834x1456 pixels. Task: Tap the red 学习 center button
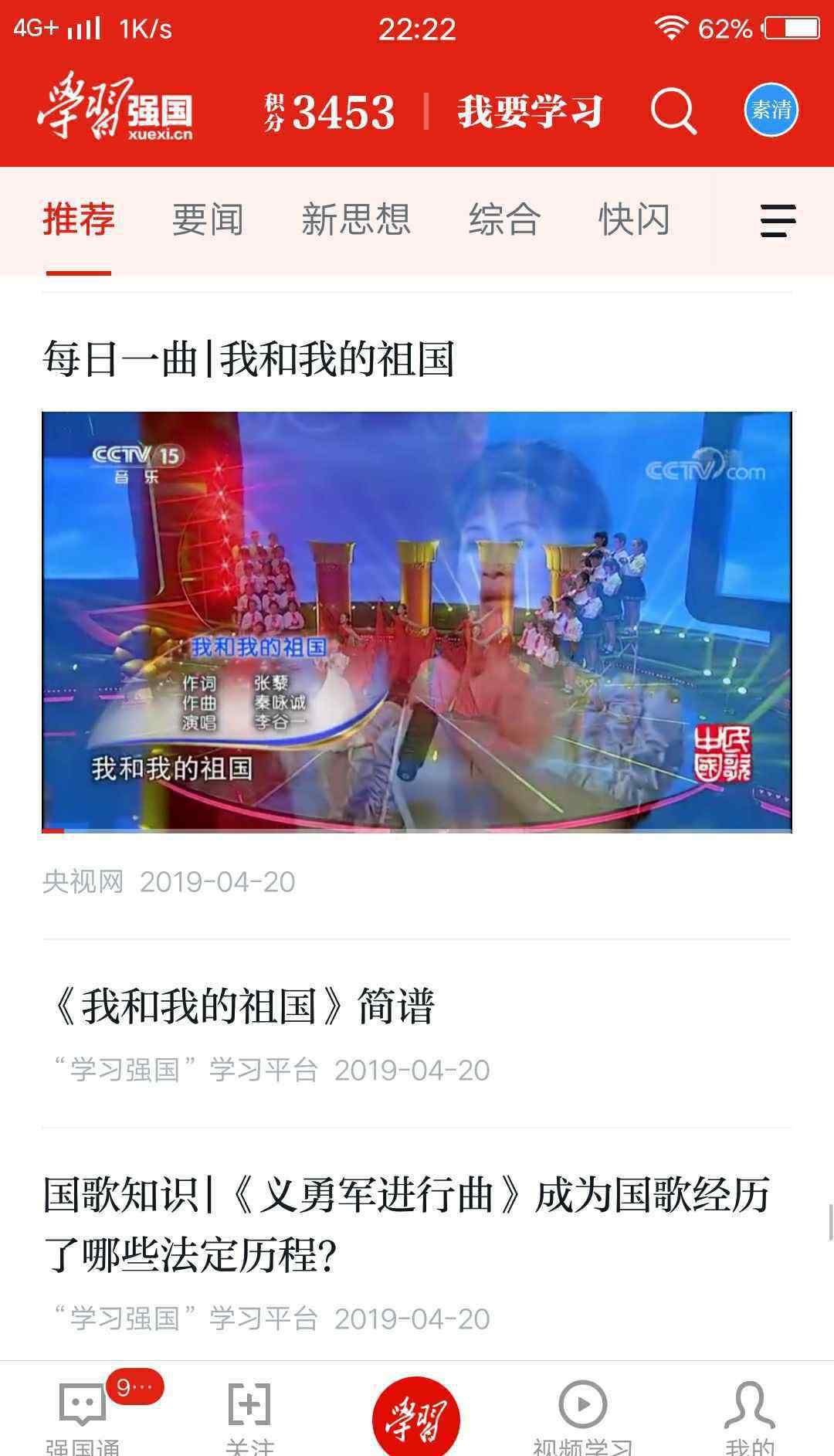[416, 1417]
